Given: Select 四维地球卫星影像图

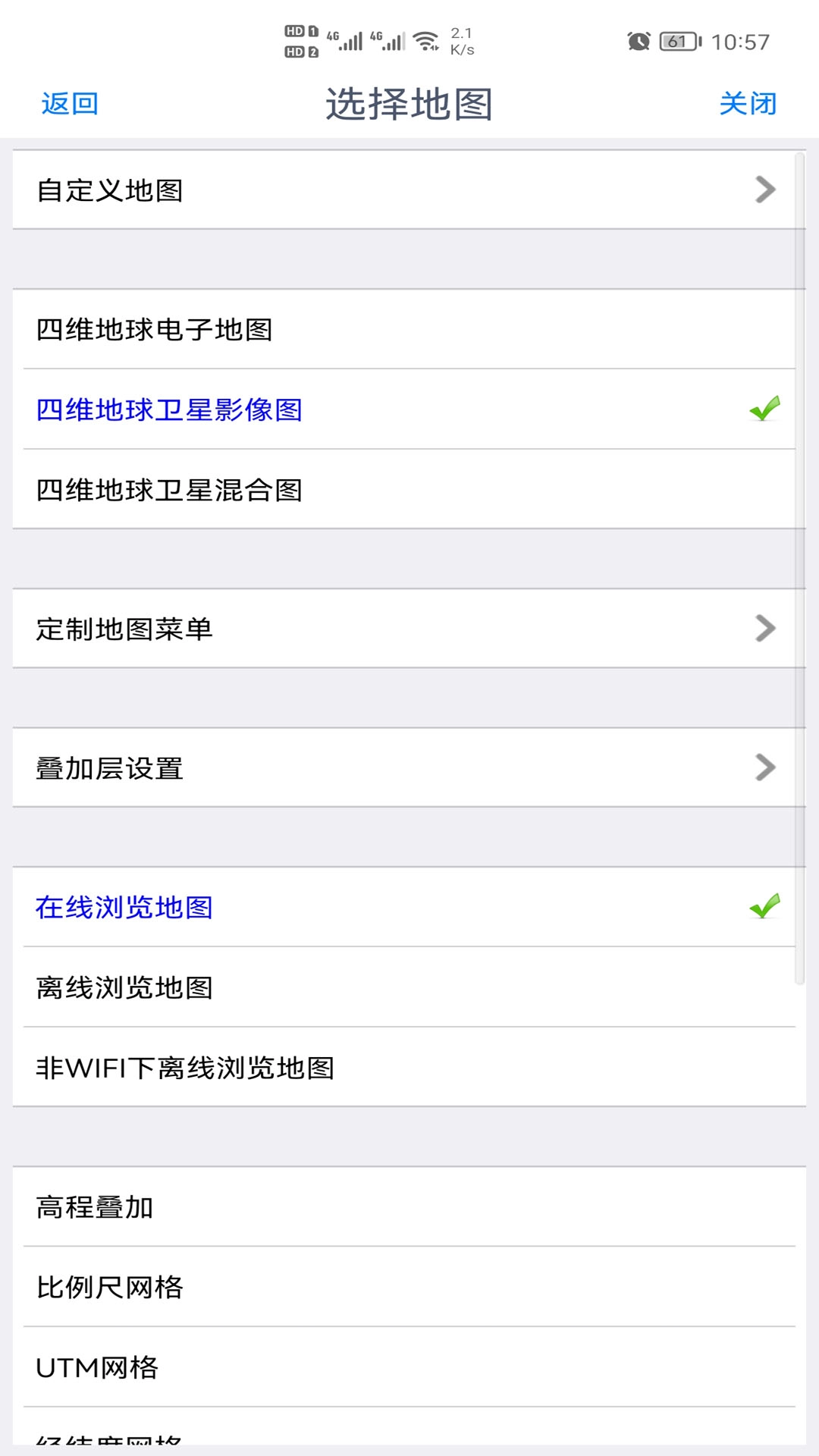Looking at the screenshot, I should (x=408, y=410).
